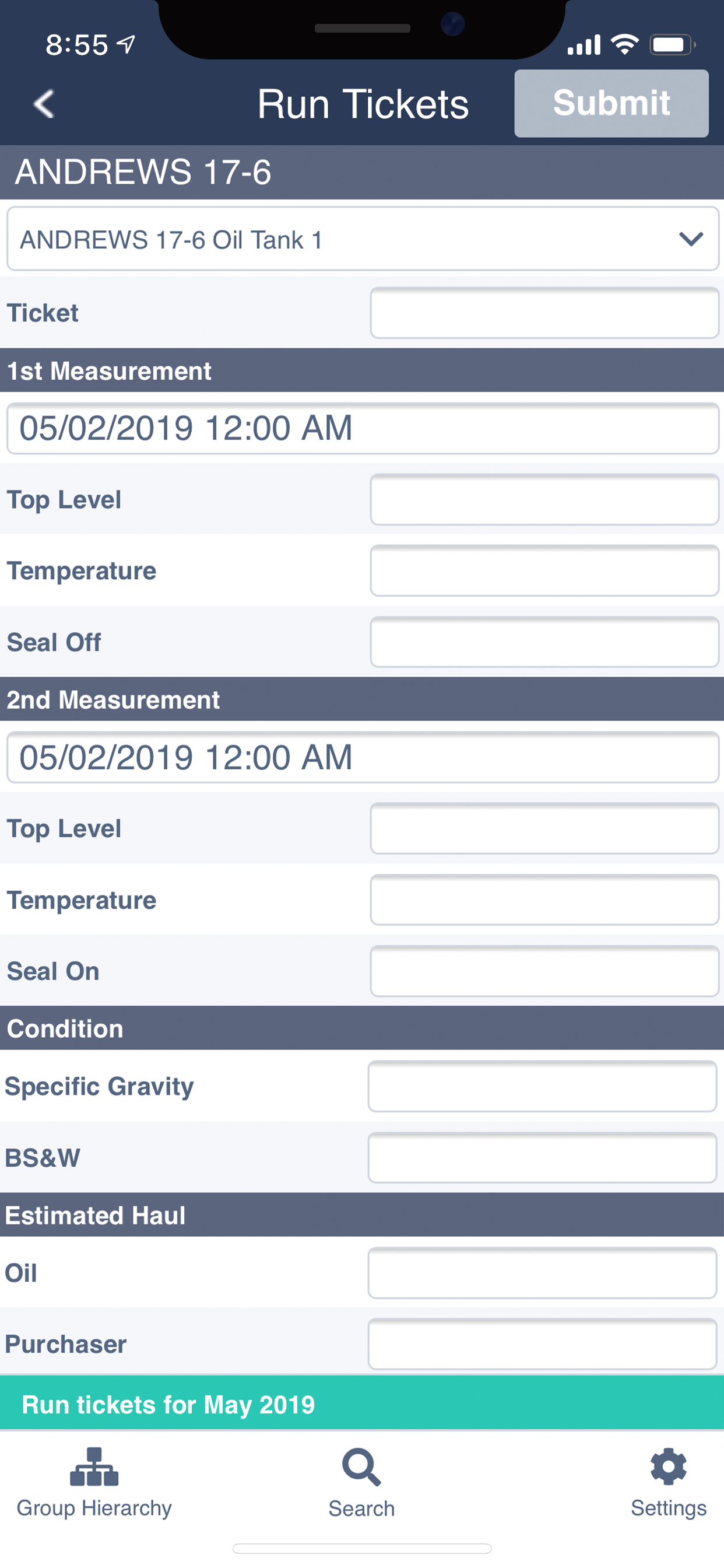Click the BS&W input field
The width and height of the screenshot is (724, 1568).
543,1158
